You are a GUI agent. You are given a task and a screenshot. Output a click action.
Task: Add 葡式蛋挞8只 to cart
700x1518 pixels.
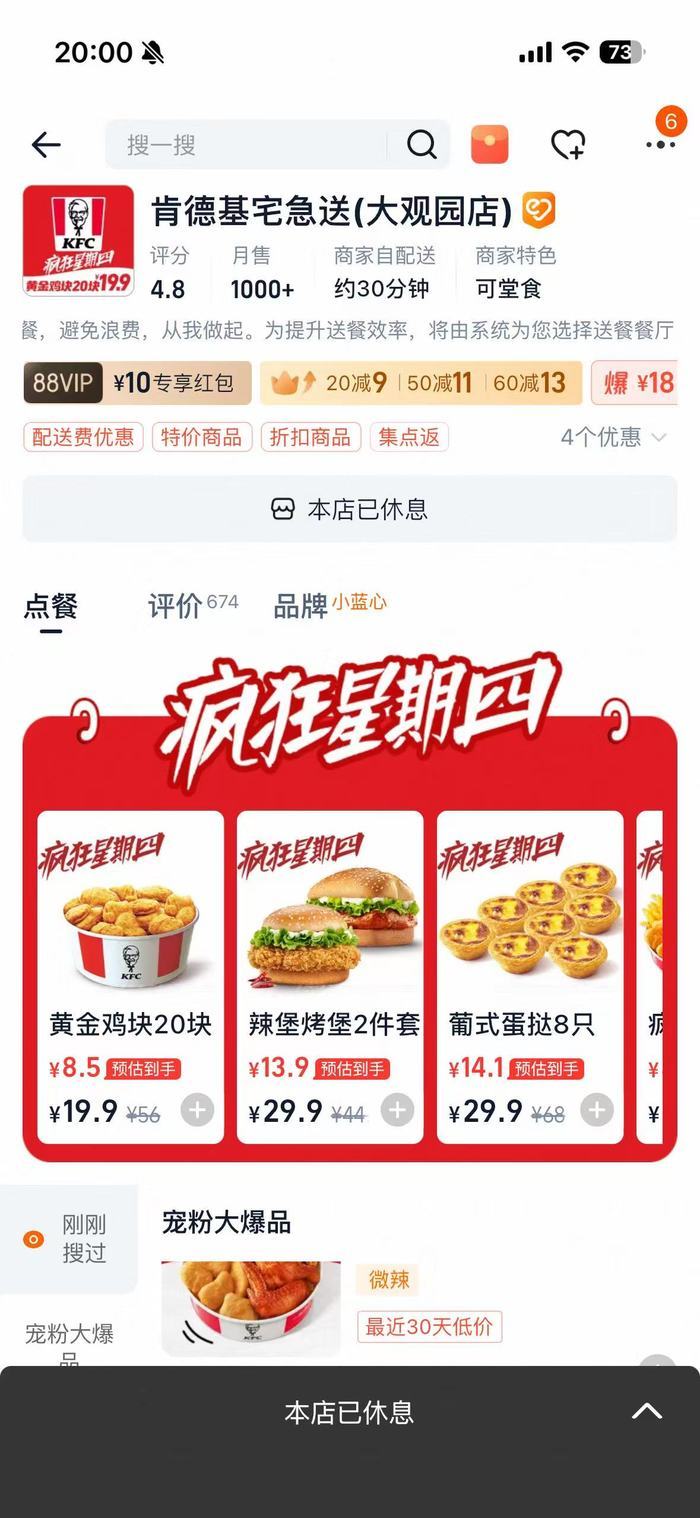coord(597,1110)
